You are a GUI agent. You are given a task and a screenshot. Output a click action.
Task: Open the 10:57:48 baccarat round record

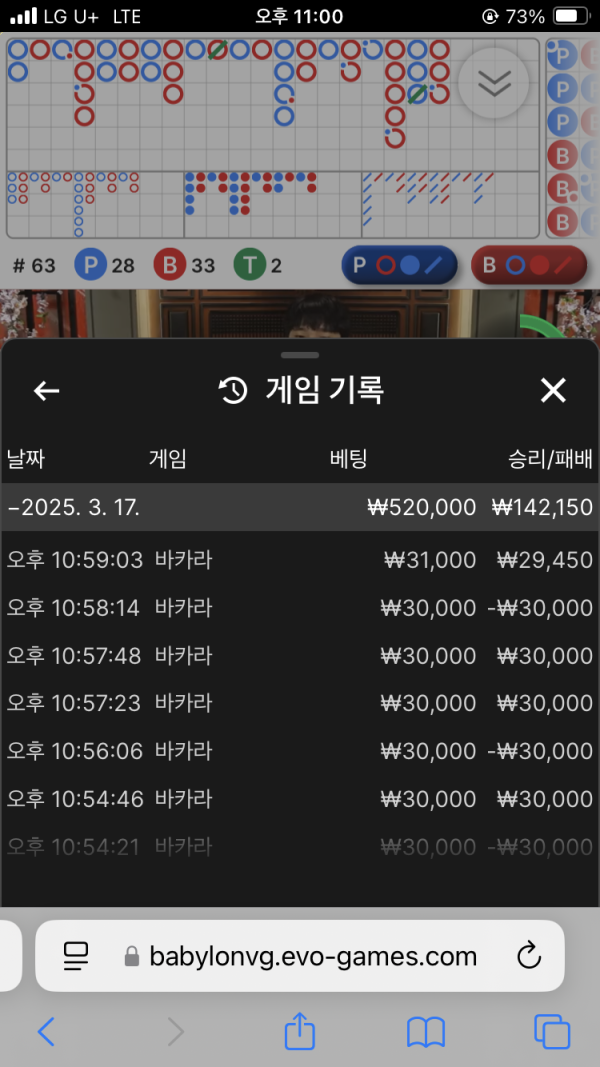point(300,656)
